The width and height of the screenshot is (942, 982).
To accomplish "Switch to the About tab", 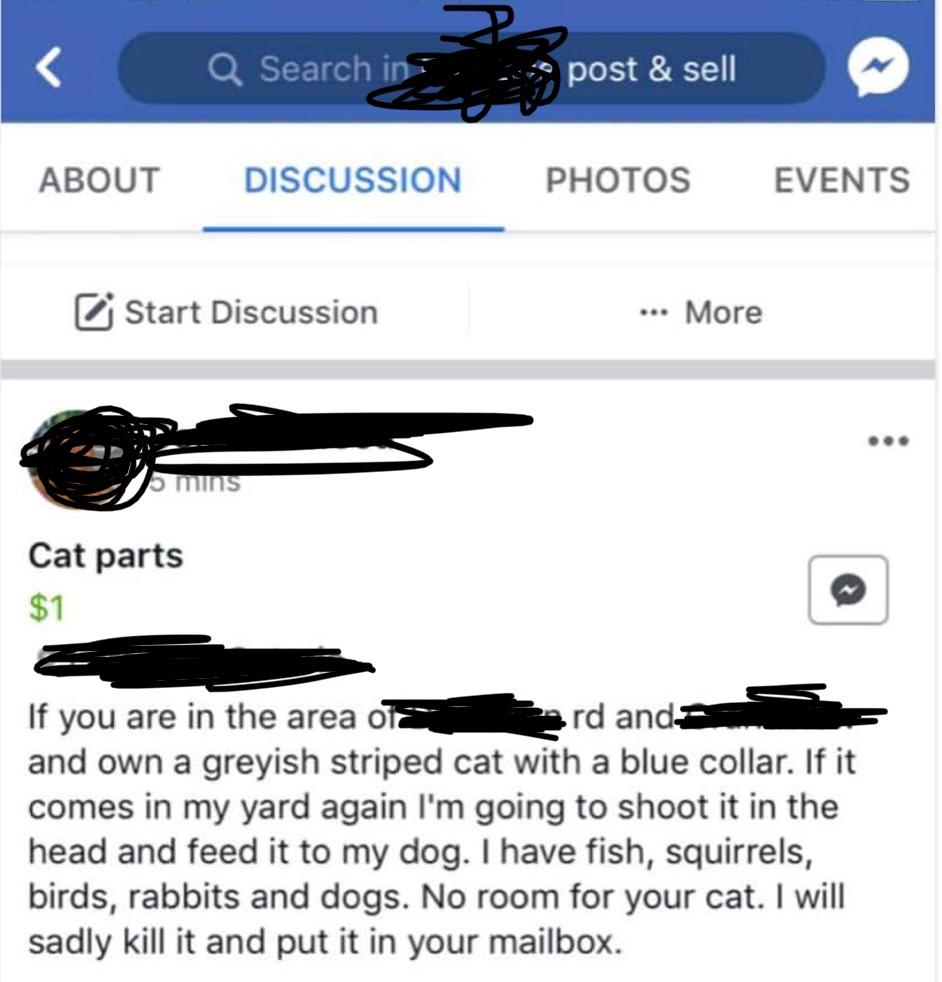I will (x=99, y=180).
